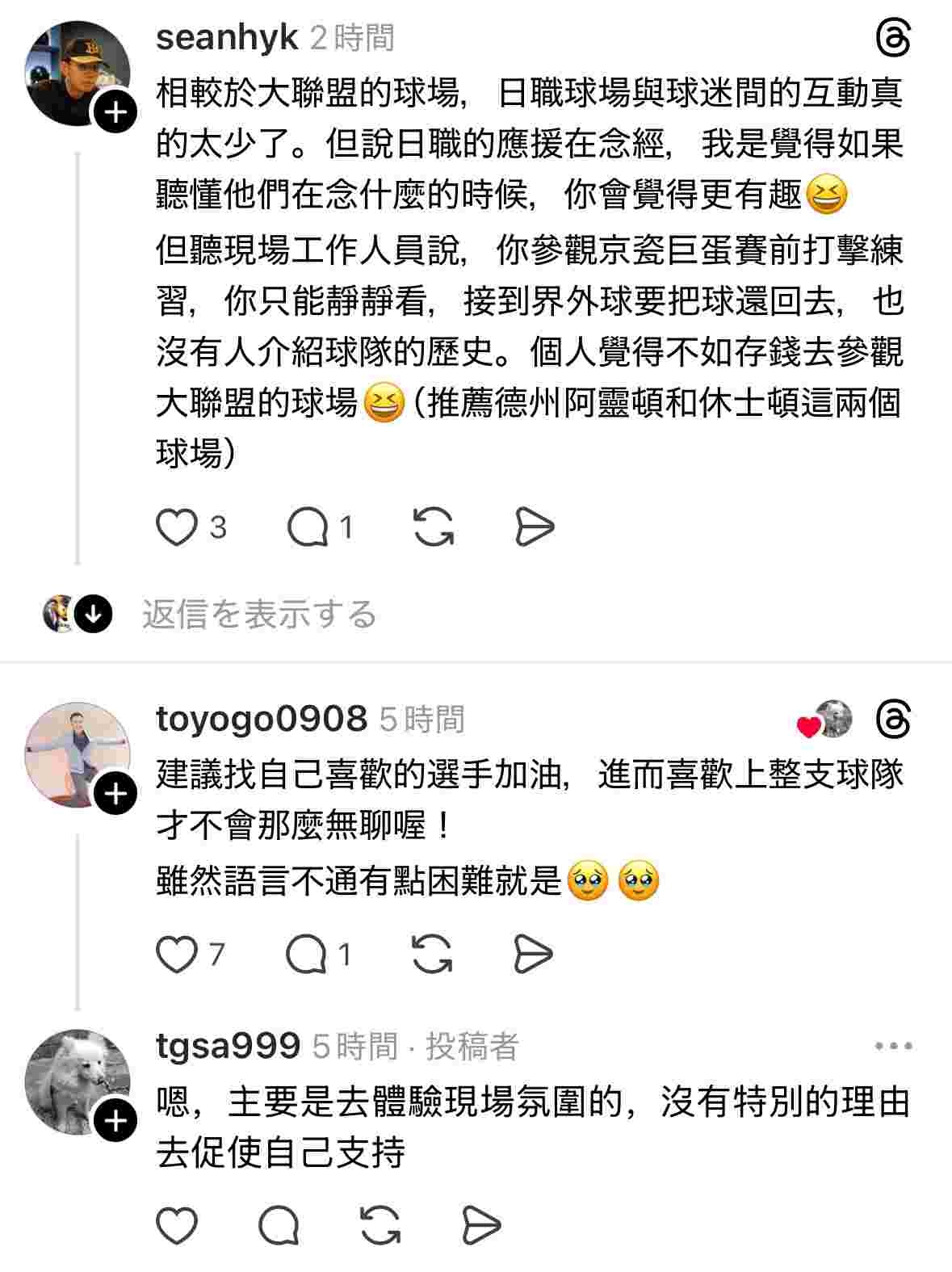Open toyogo0908's profile from username
This screenshot has width=952, height=1272.
click(x=261, y=718)
